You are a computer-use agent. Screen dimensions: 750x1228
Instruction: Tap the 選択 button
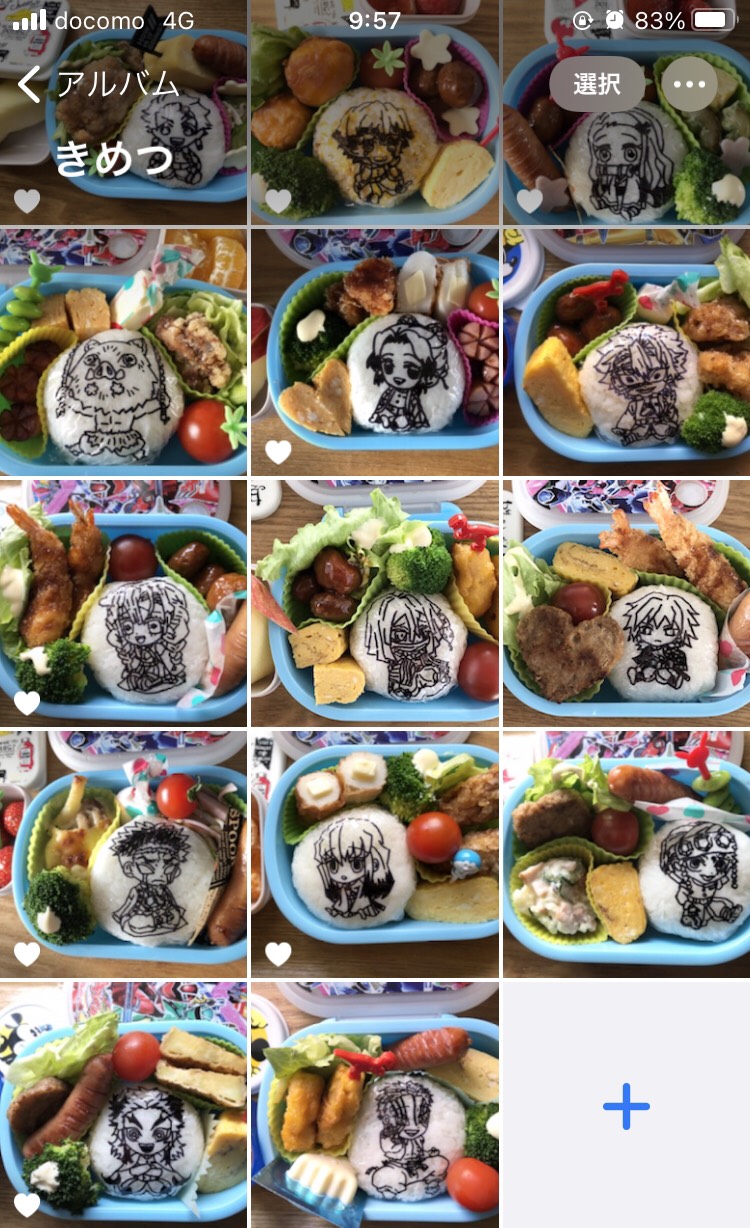tap(597, 84)
